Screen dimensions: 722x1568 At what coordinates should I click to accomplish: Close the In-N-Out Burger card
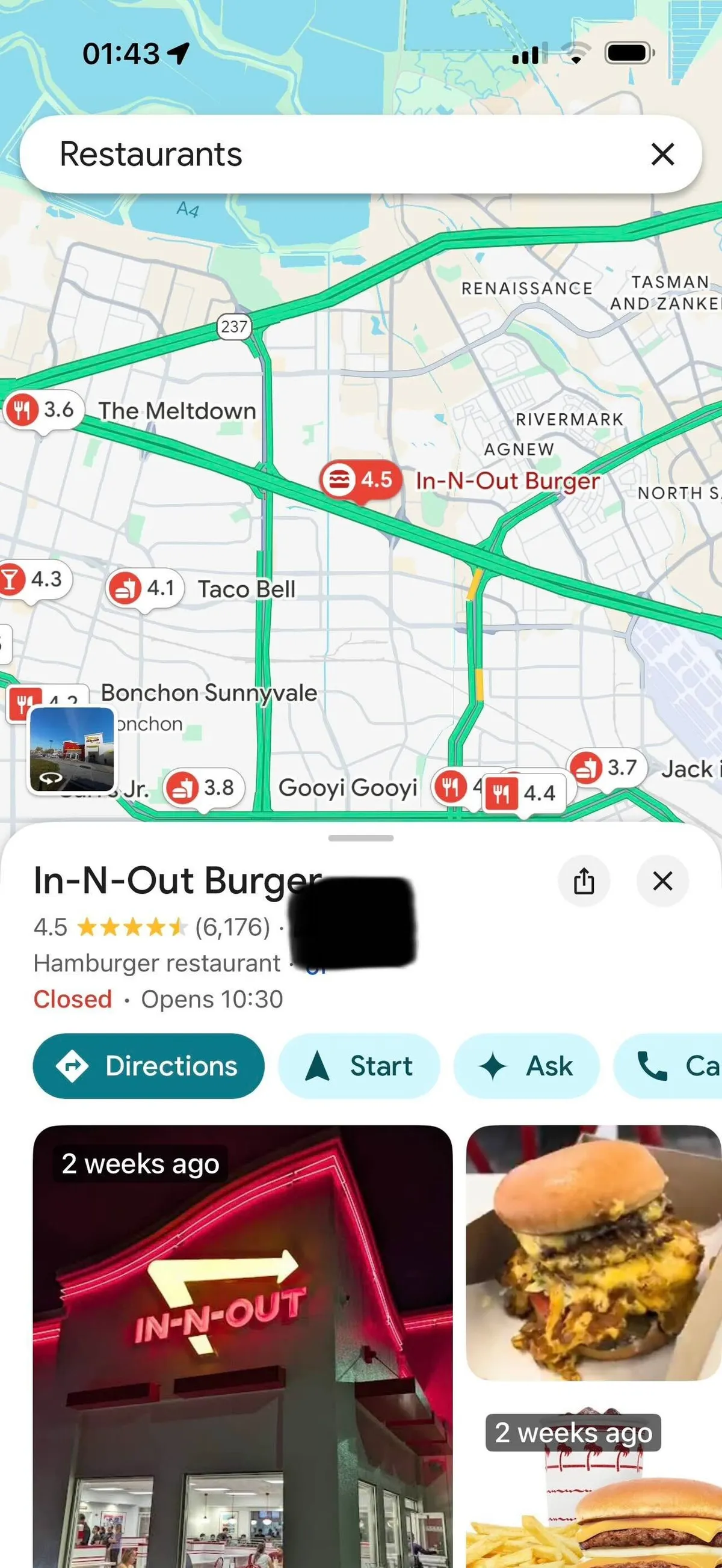662,881
